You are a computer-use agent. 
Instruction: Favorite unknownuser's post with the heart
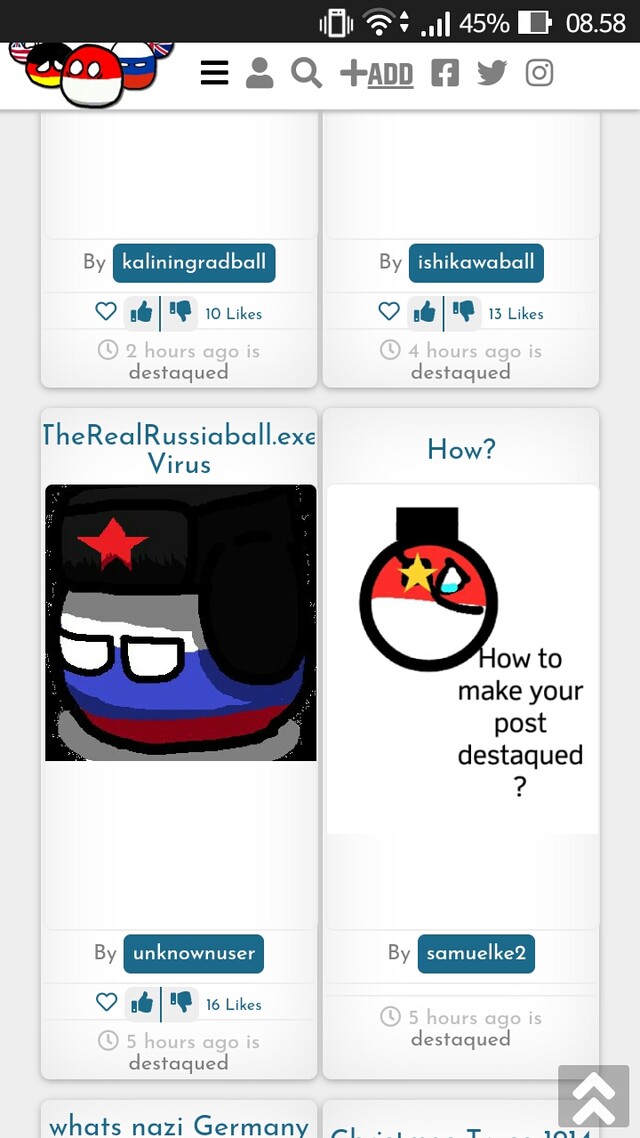pyautogui.click(x=107, y=1003)
